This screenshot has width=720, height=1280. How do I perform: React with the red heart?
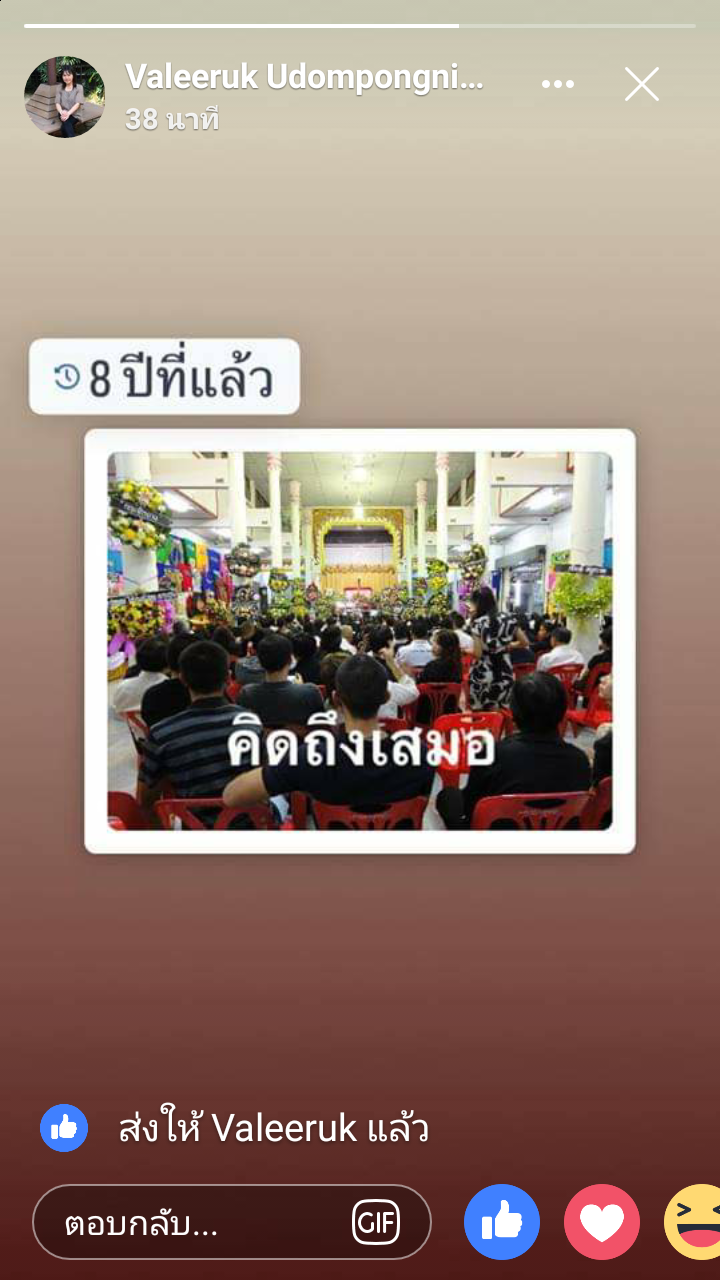[x=602, y=1222]
